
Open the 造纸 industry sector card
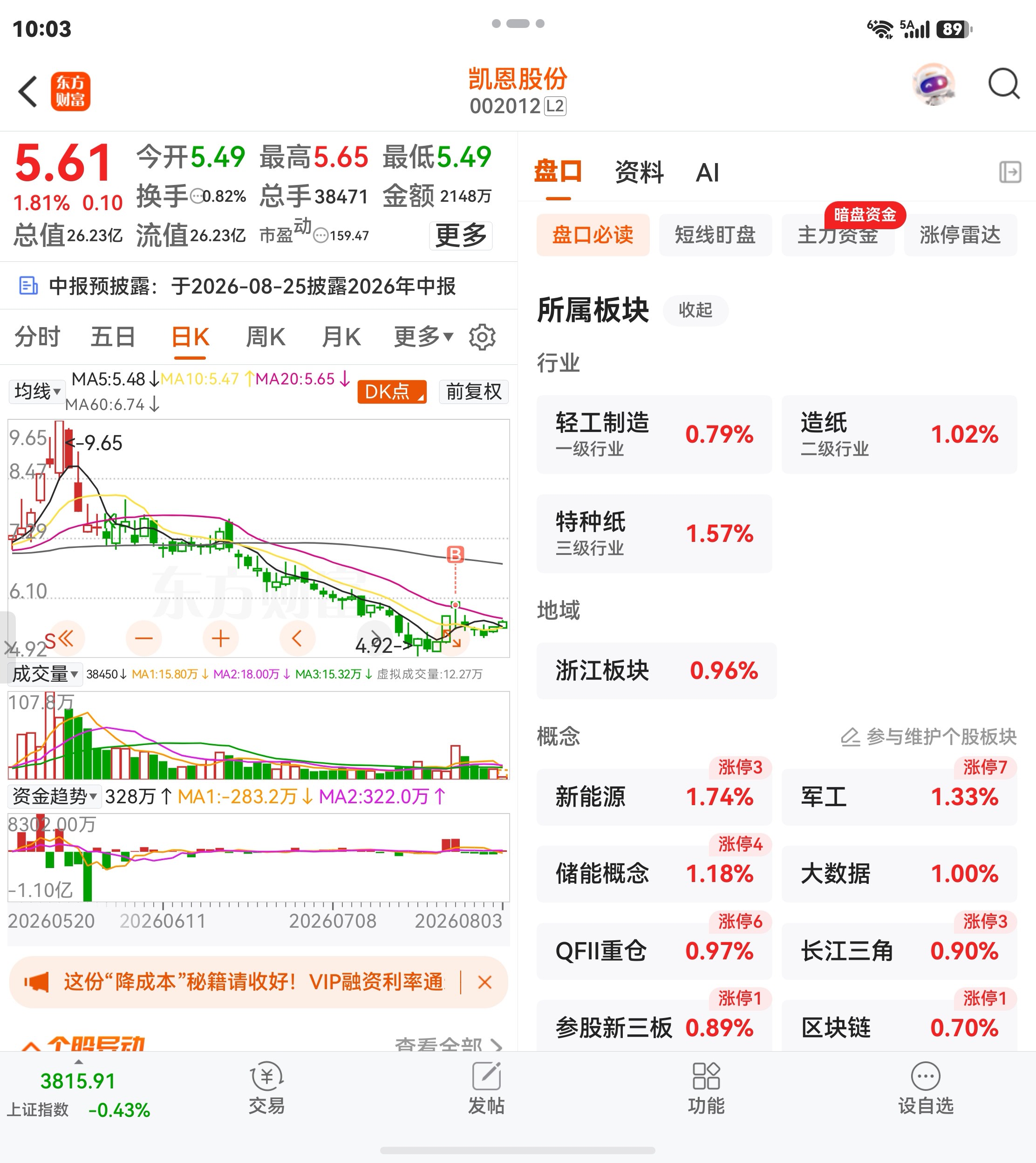[899, 434]
